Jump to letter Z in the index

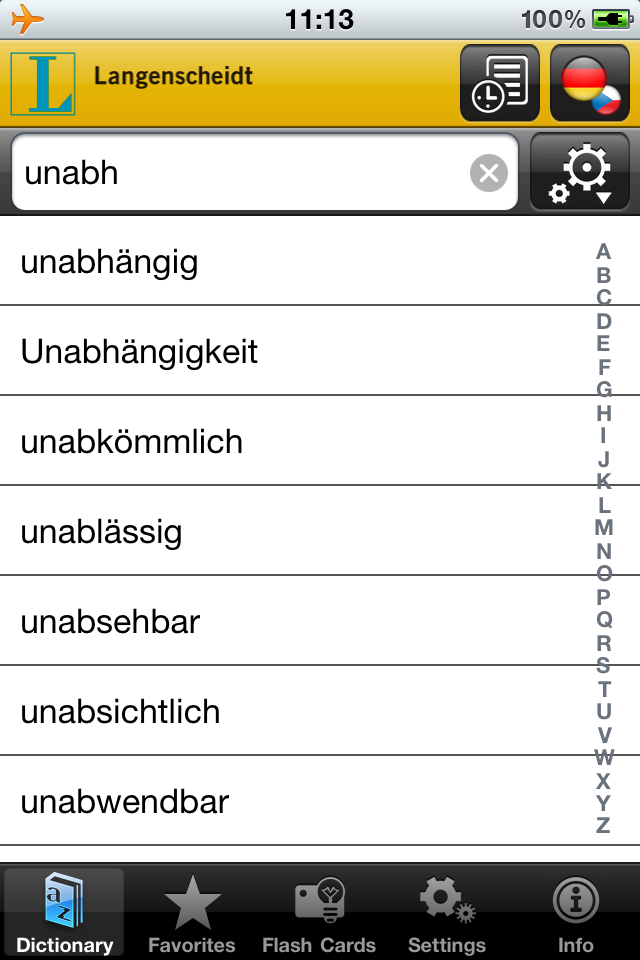[x=603, y=826]
